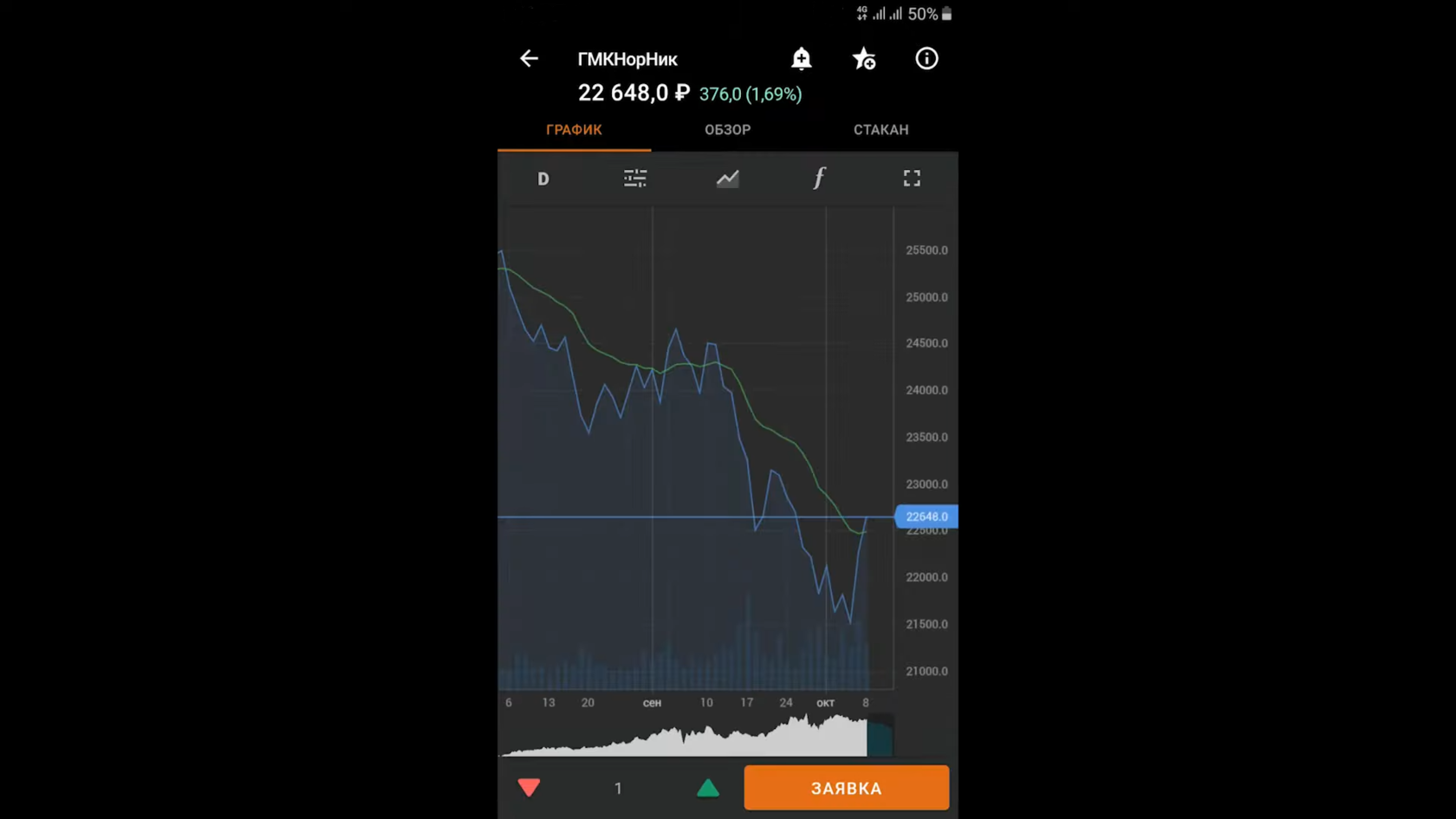Switch to the ОБЗОР tab
1456x819 pixels.
pos(727,130)
